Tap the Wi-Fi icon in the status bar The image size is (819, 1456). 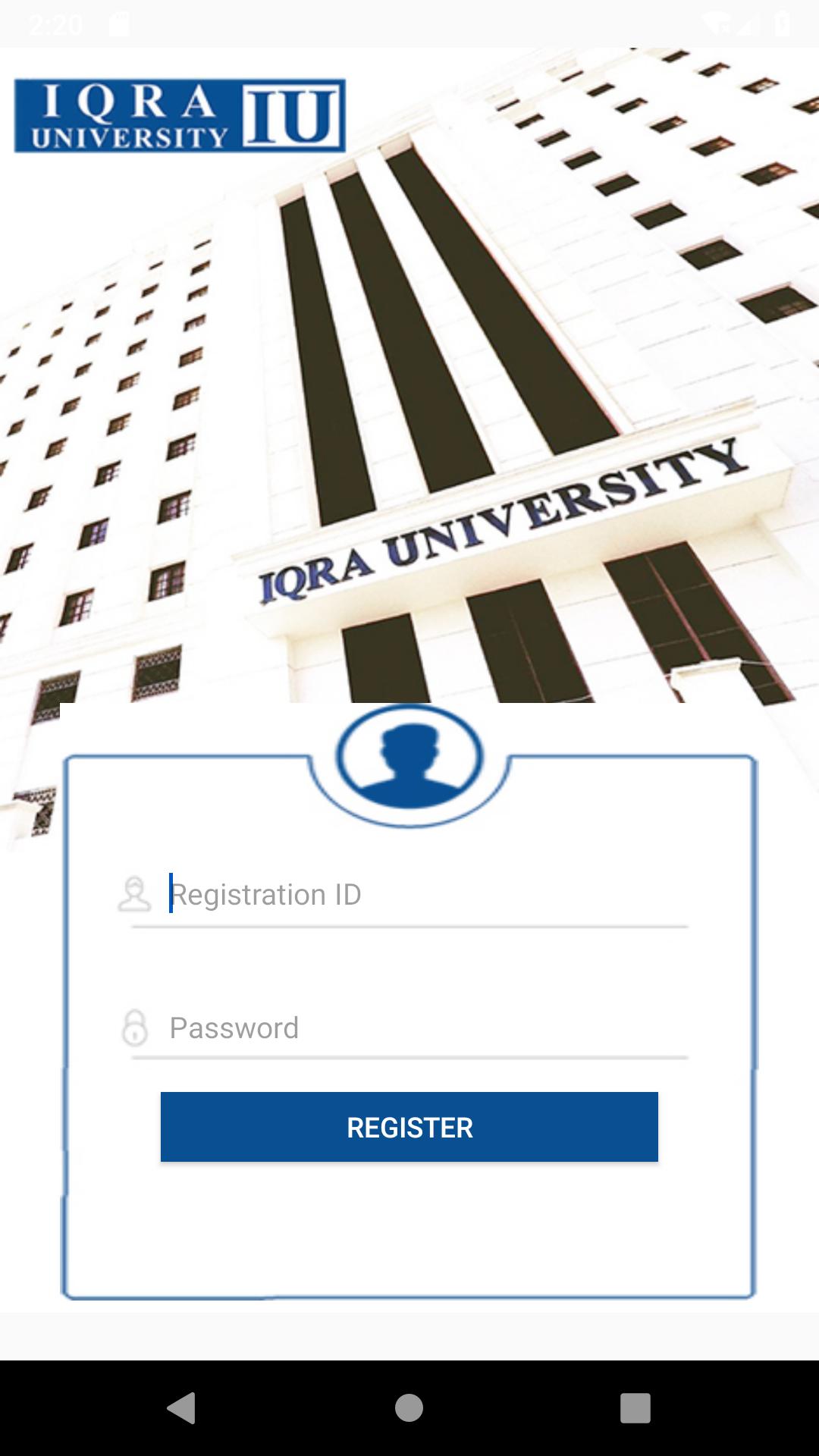point(714,23)
